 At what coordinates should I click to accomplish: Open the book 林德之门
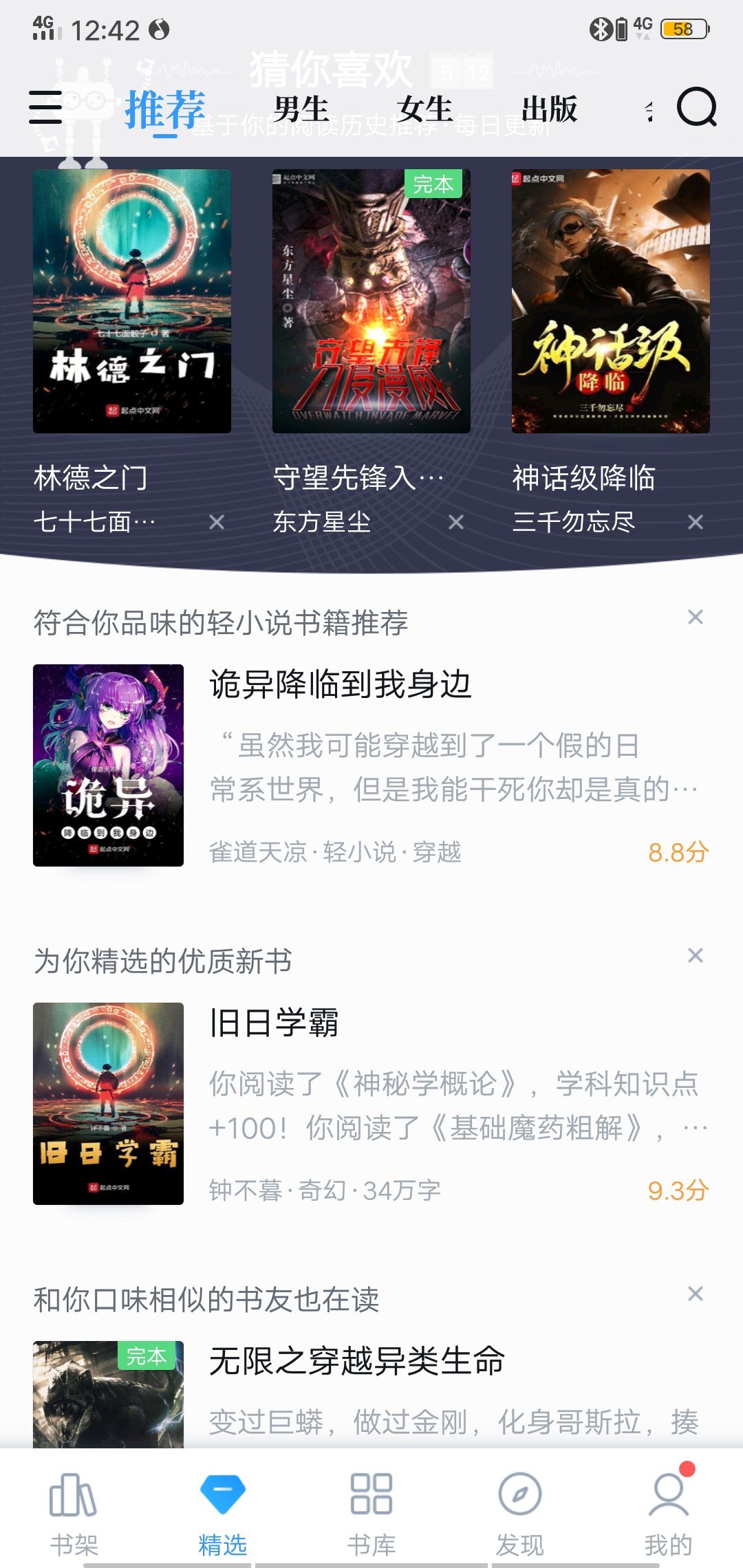(132, 301)
